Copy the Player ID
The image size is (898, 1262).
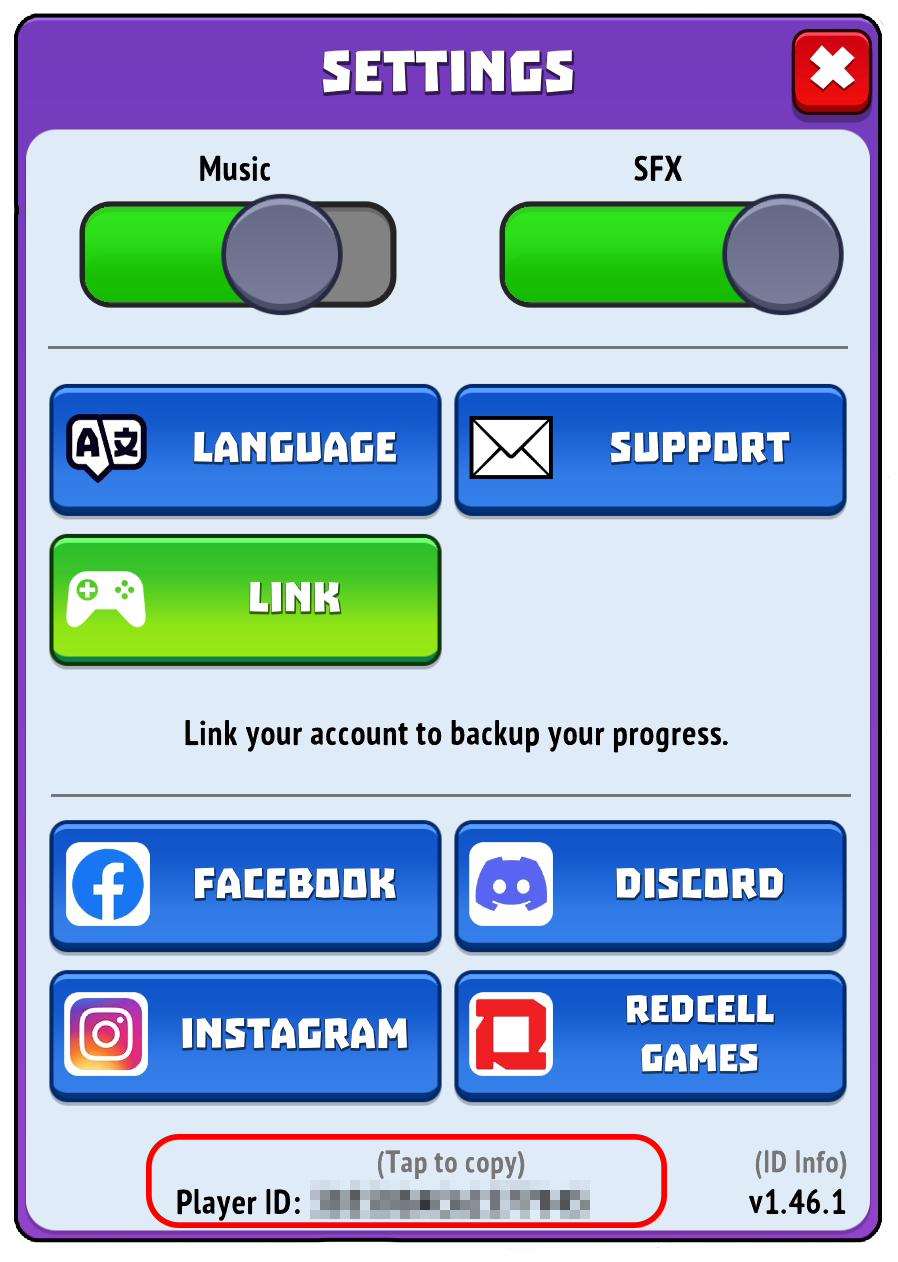406,1182
